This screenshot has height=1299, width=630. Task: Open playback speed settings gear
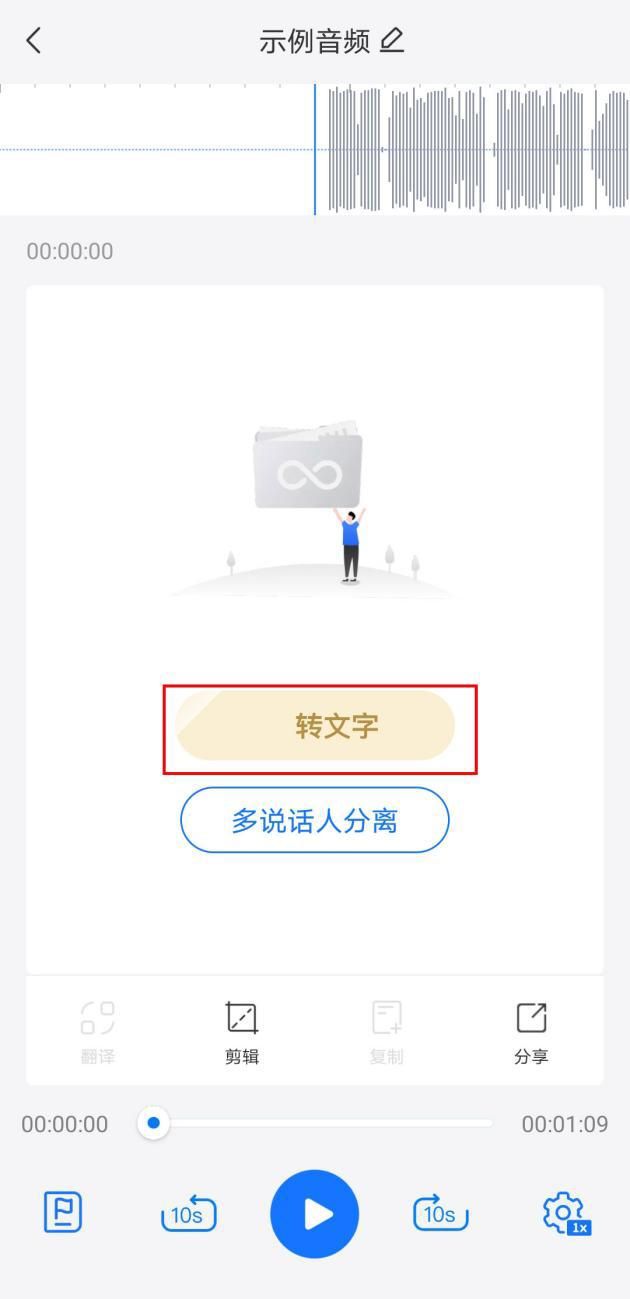565,1213
